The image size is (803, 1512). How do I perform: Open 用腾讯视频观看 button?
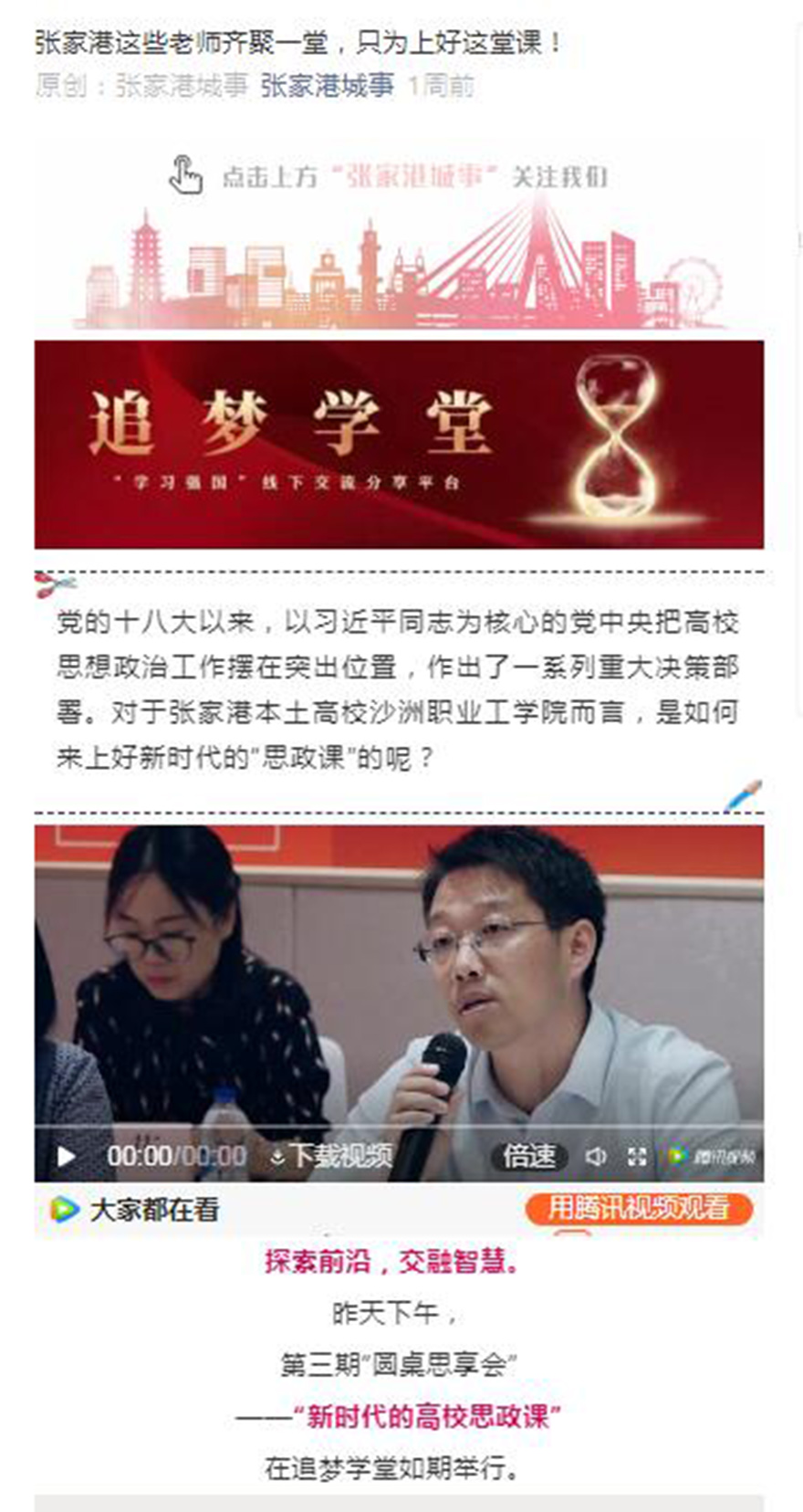pos(639,1209)
